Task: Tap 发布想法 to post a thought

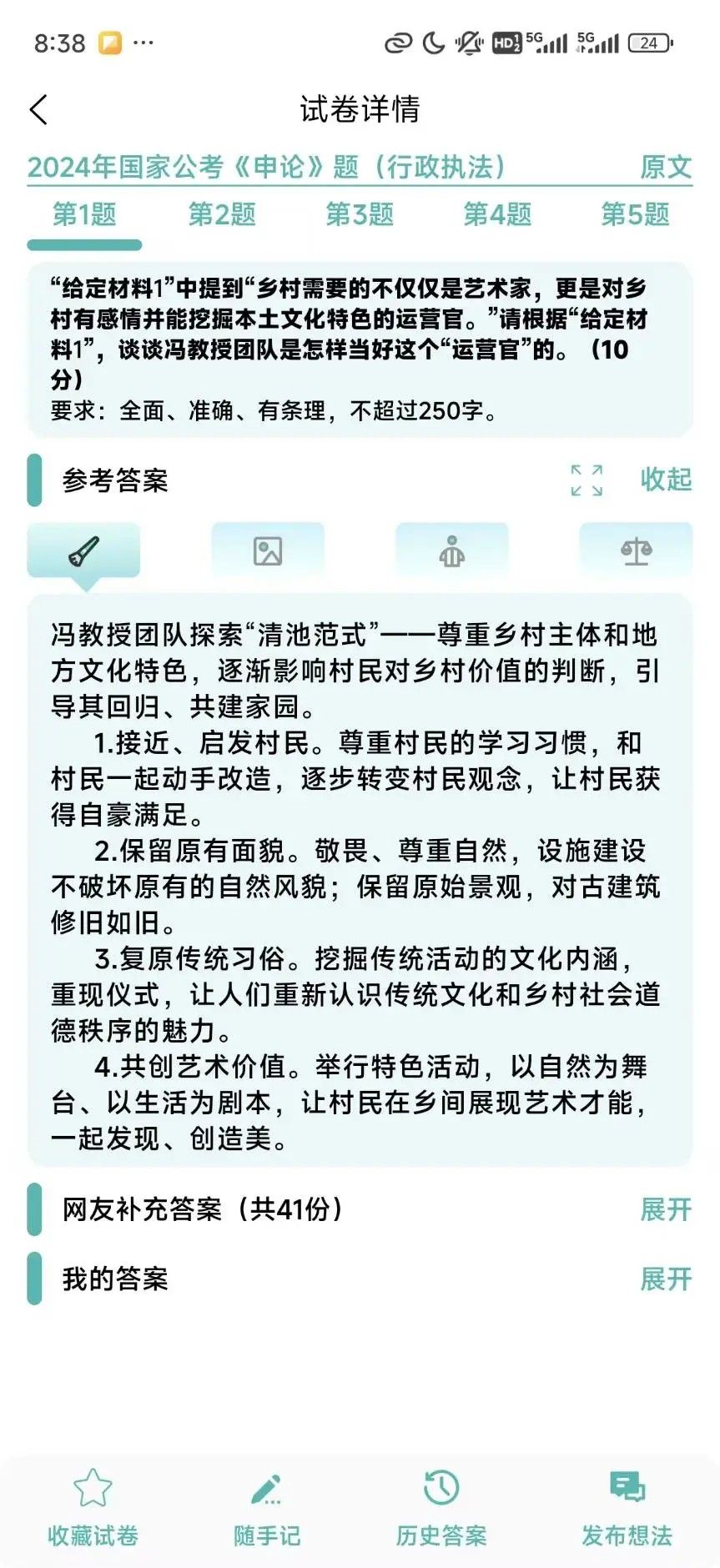Action: coord(627,1506)
